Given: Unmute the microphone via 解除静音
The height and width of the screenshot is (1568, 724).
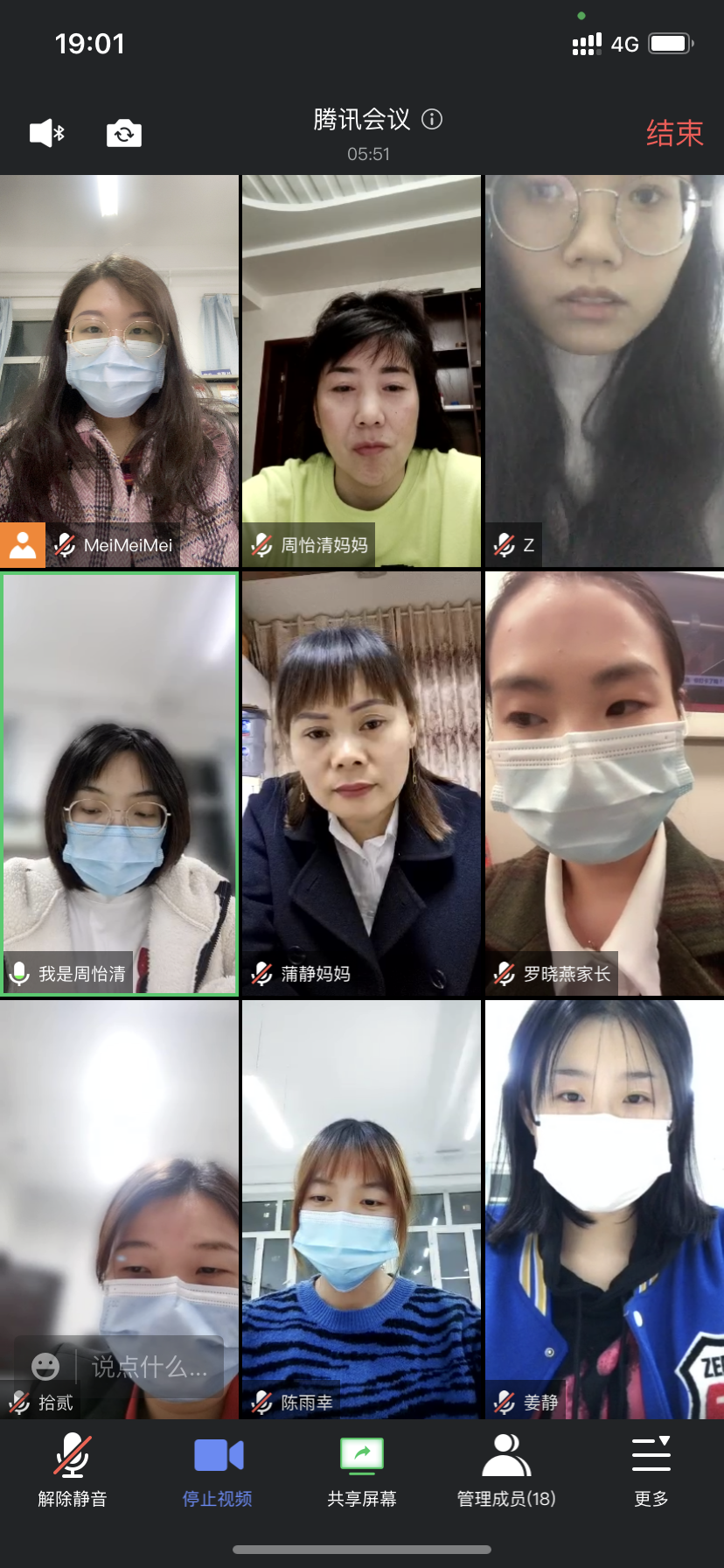Looking at the screenshot, I should 73,1472.
